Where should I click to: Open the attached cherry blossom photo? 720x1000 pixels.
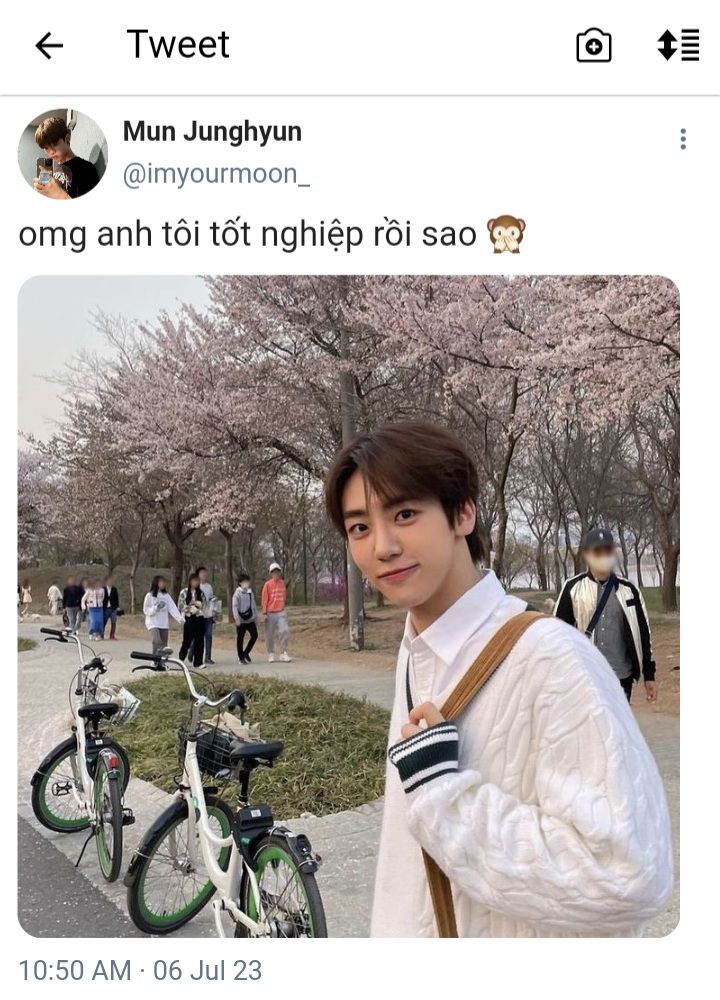tap(348, 606)
